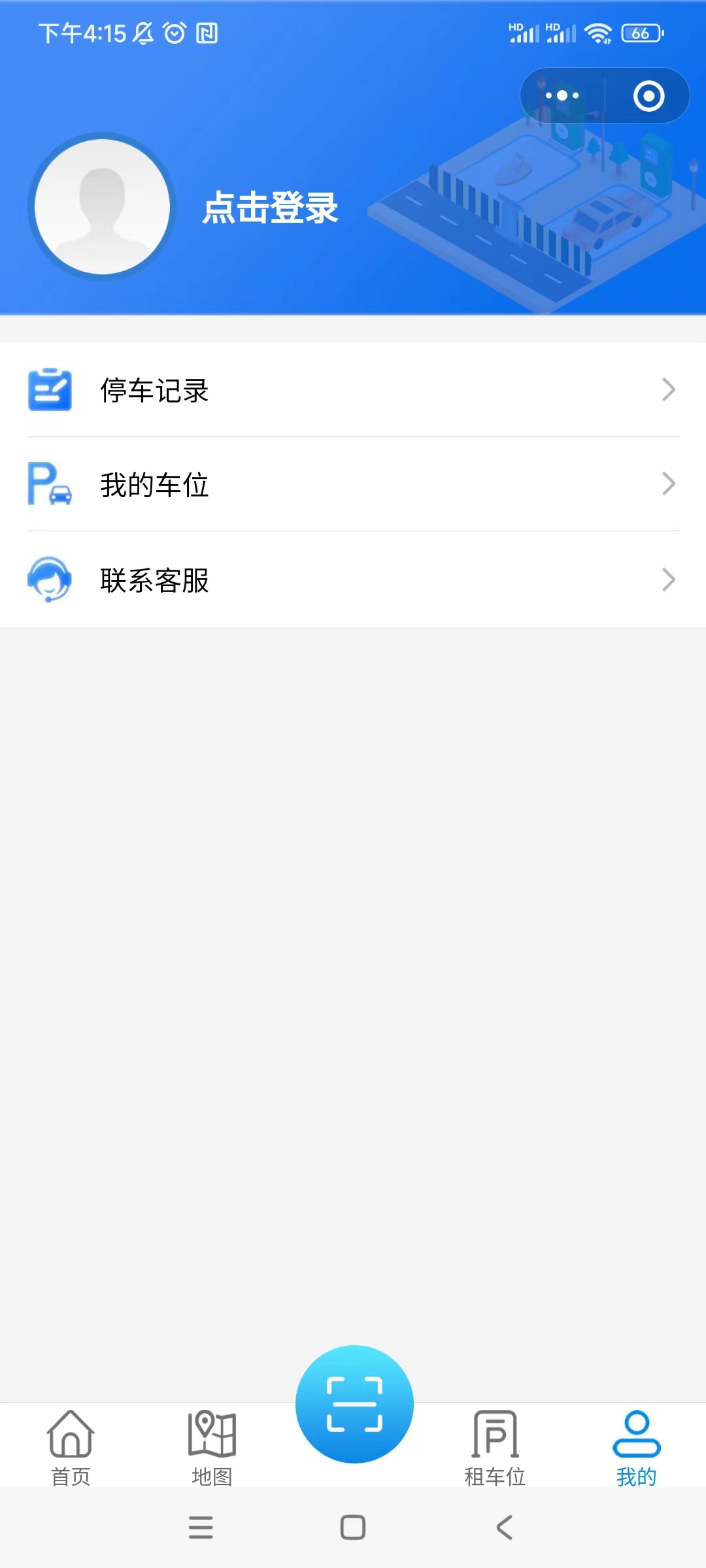Go back with system back button
The width and height of the screenshot is (706, 1568).
(504, 1527)
